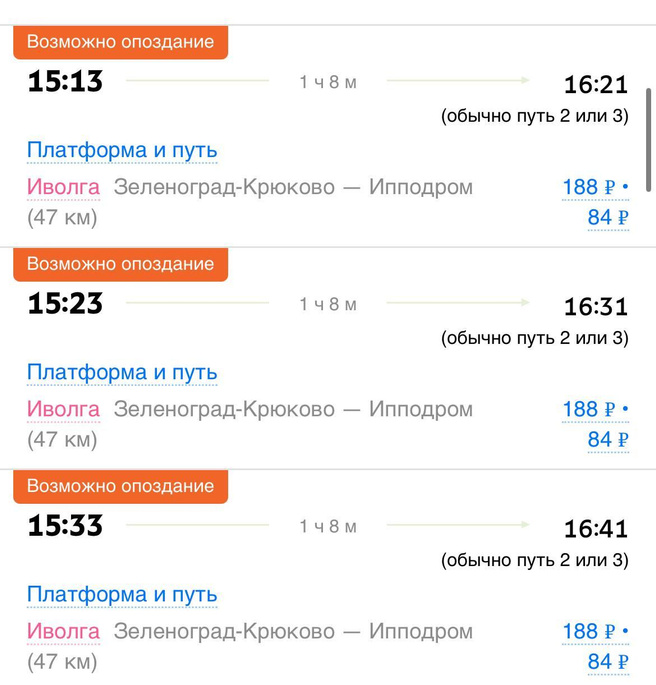
Task: Open 'Платформа и путь' for the 15:23 train
Action: [x=122, y=373]
